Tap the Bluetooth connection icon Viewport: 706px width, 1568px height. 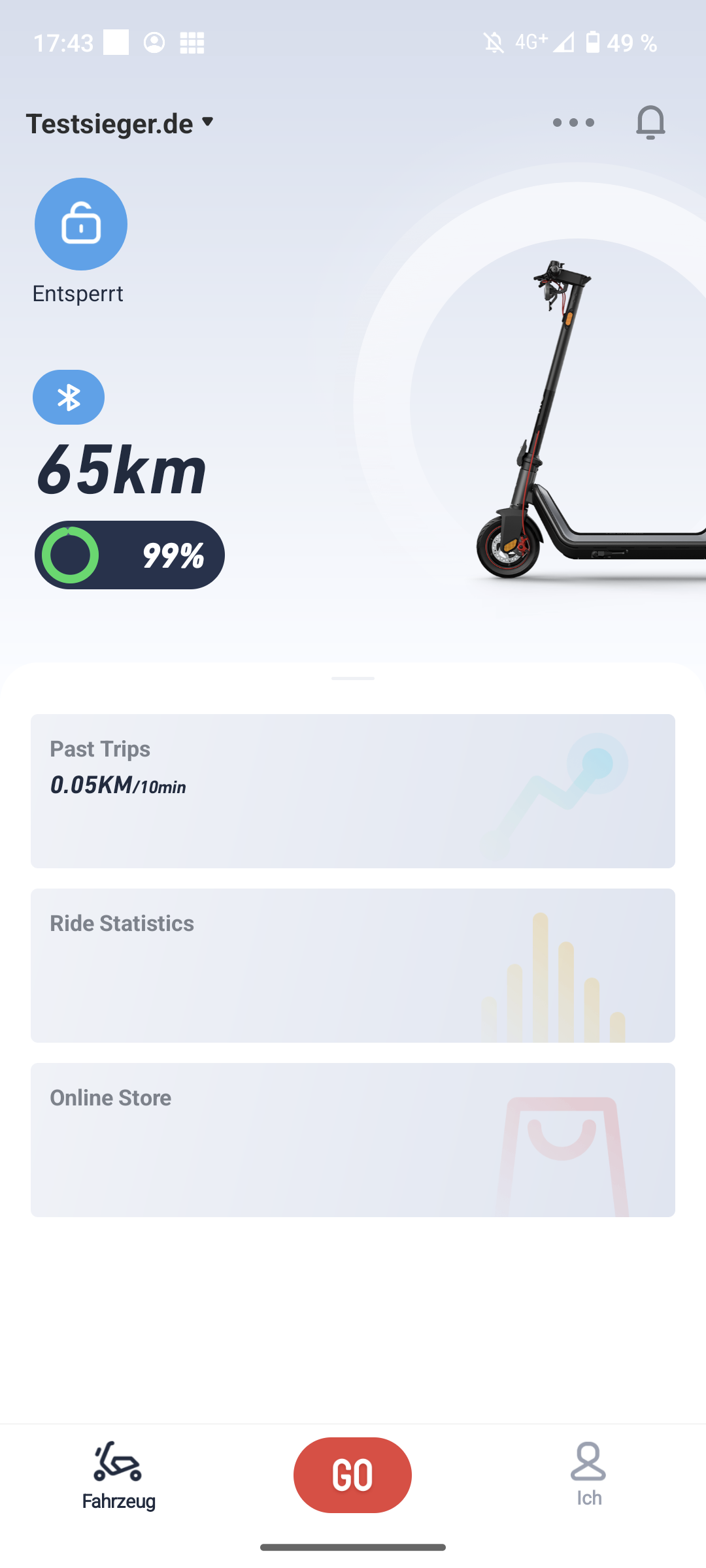tap(69, 397)
